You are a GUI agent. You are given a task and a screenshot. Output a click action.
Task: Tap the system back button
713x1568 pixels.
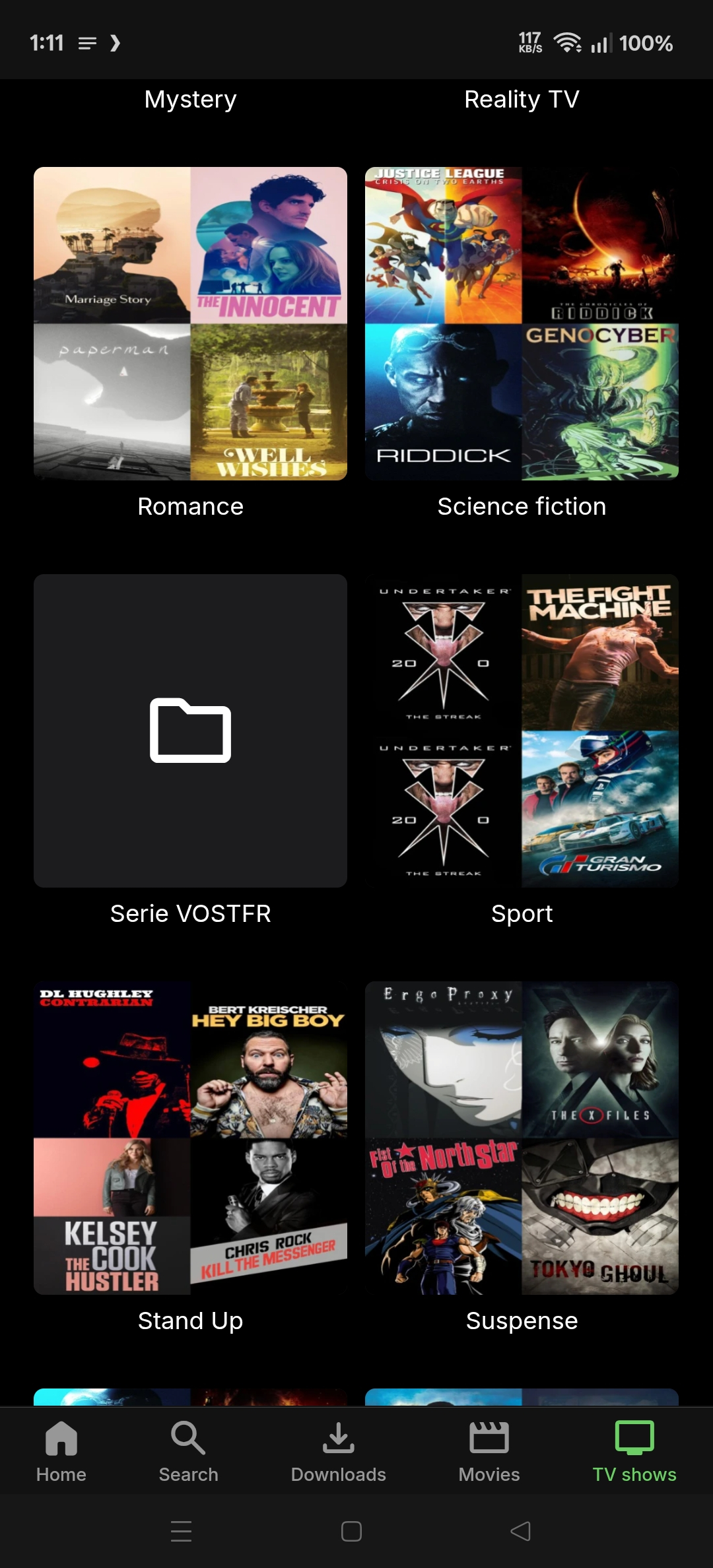(521, 1531)
